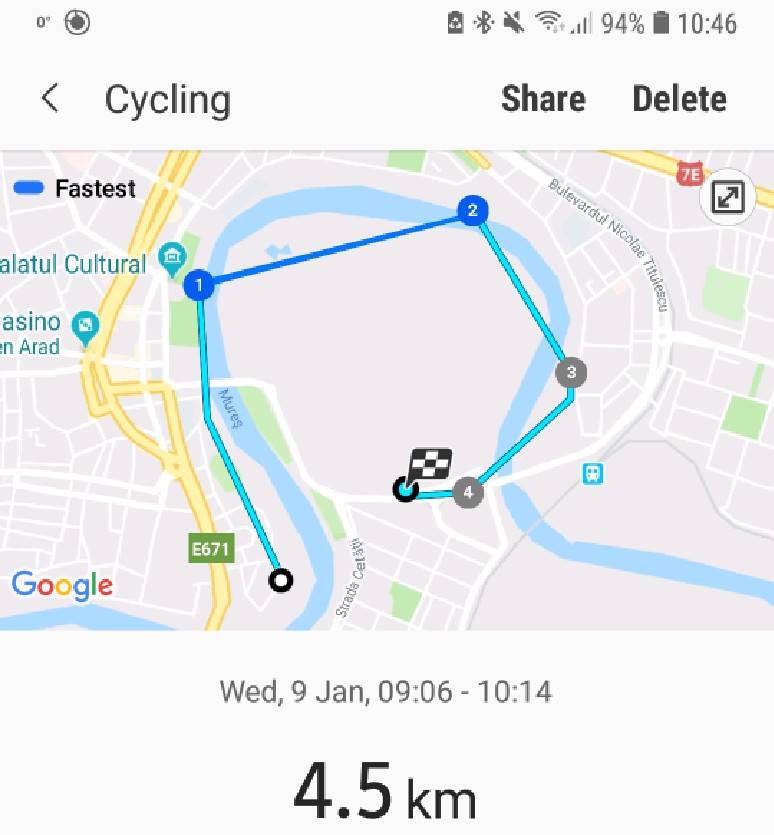Tap kilometer marker 3 on the map
The width and height of the screenshot is (774, 835).
point(571,373)
